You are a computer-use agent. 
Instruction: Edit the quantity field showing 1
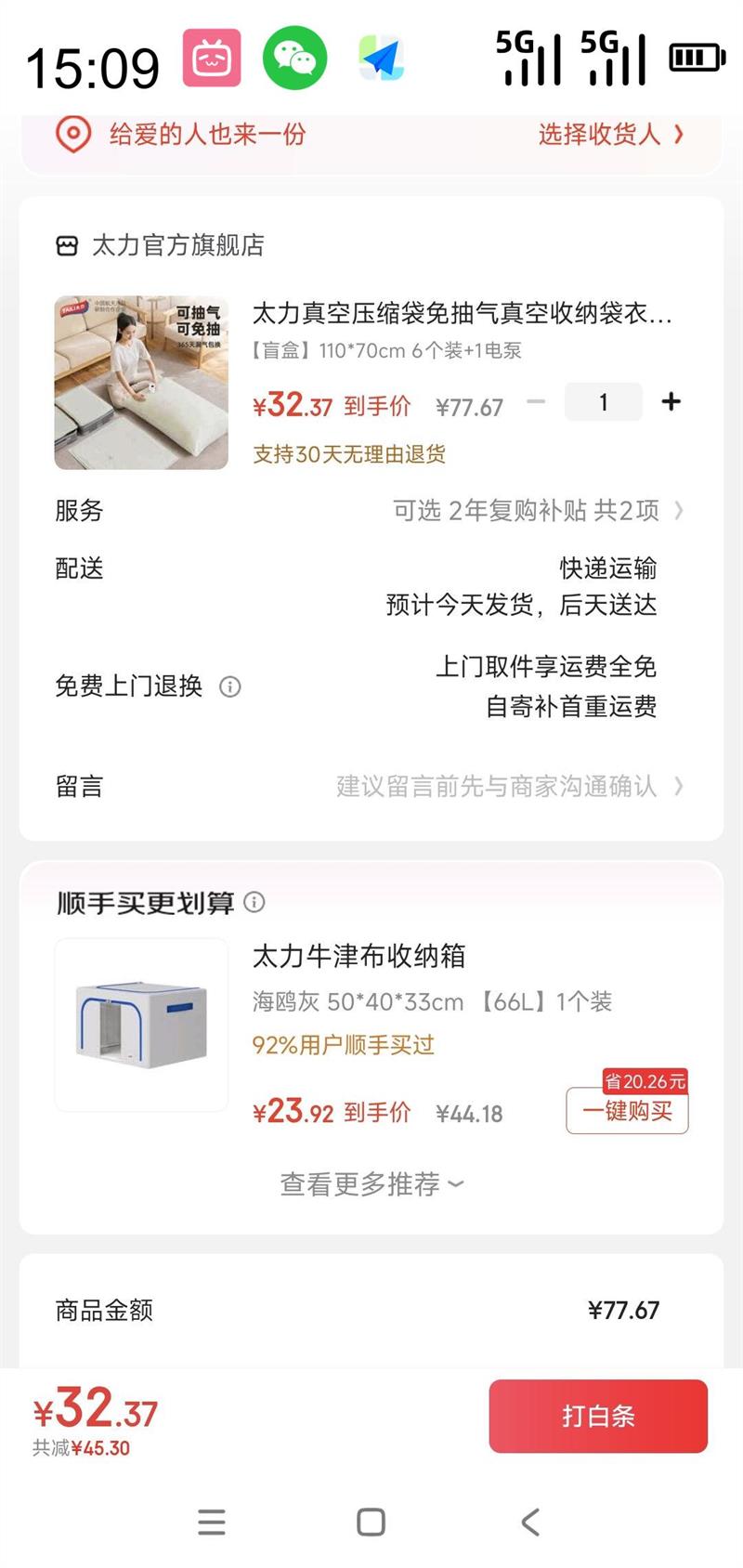(x=604, y=401)
